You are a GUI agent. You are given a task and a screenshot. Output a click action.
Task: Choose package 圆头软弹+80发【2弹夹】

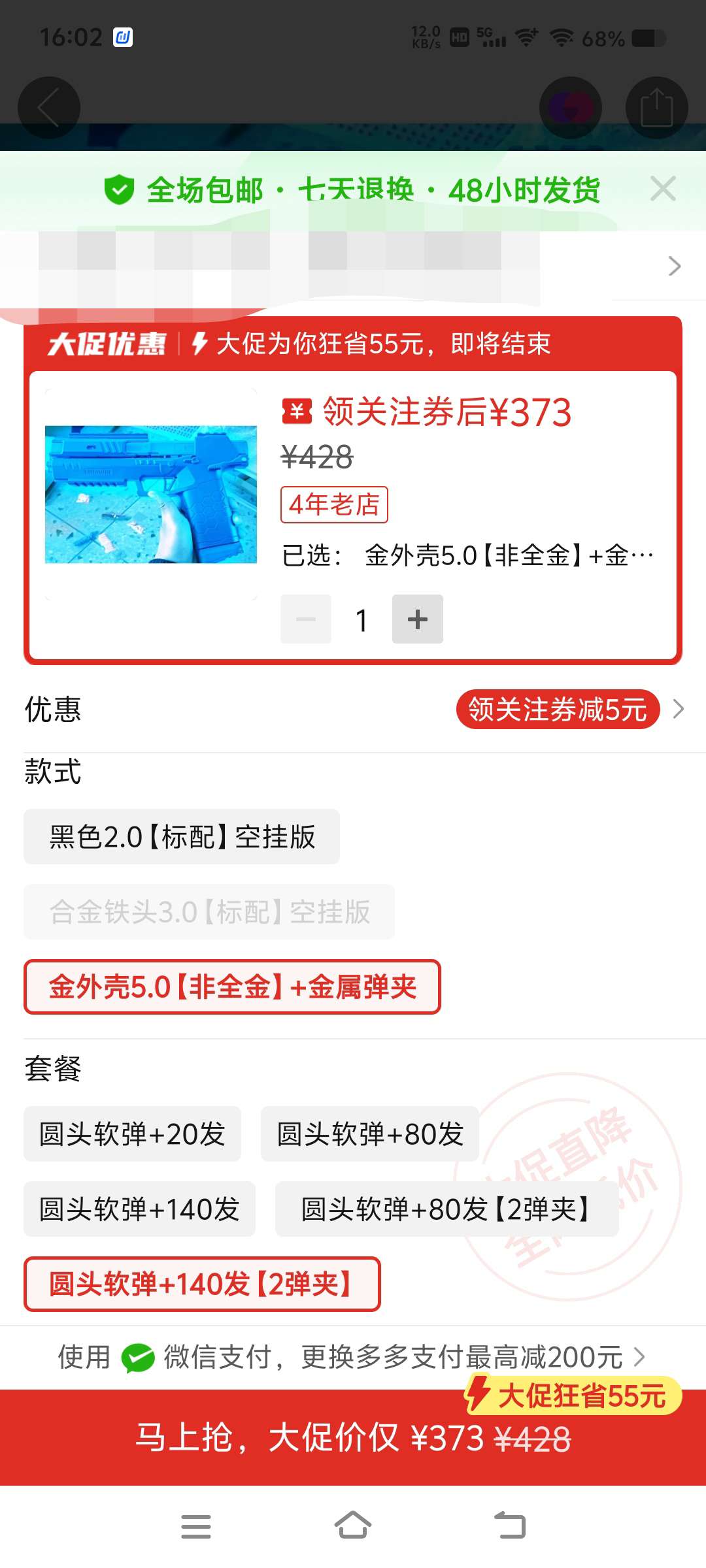coord(446,1209)
